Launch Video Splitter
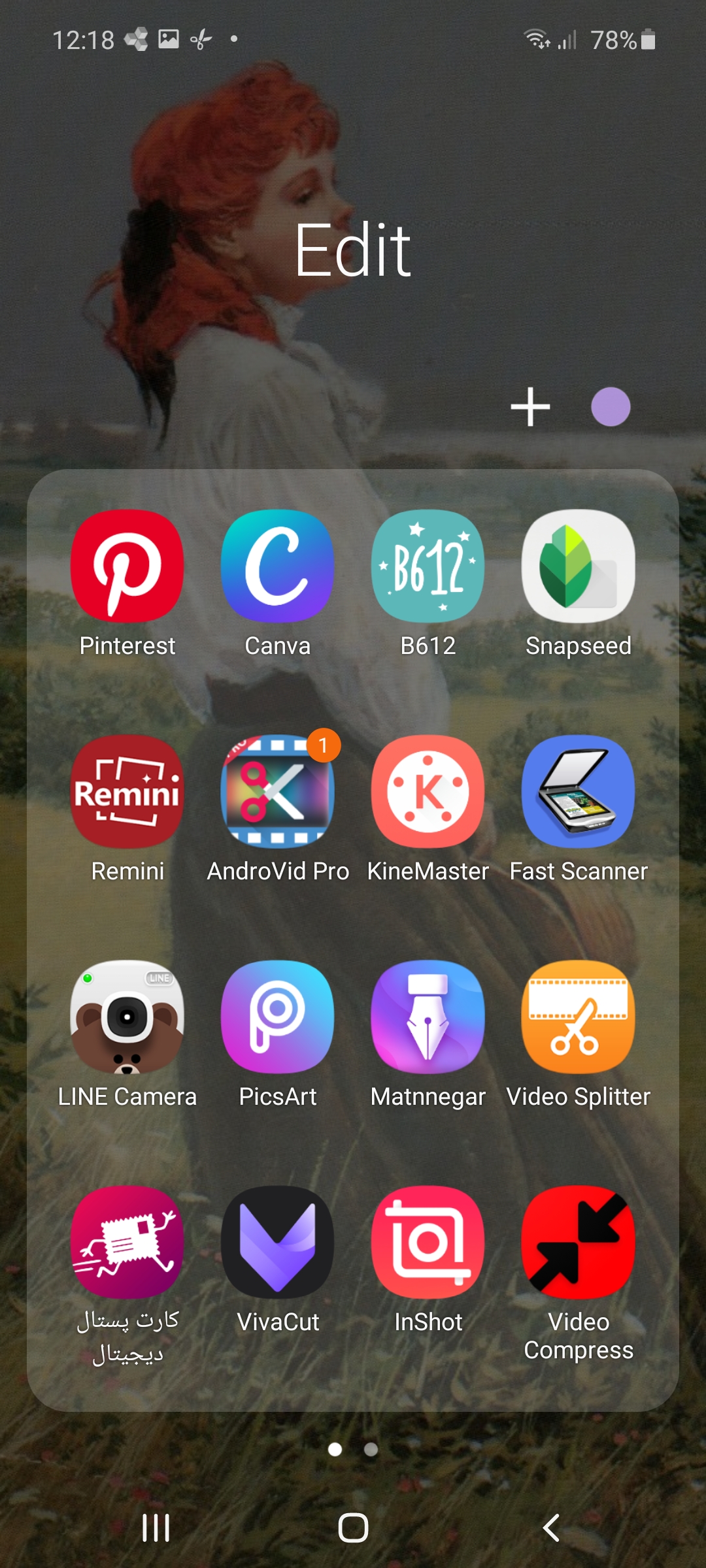 579,1017
